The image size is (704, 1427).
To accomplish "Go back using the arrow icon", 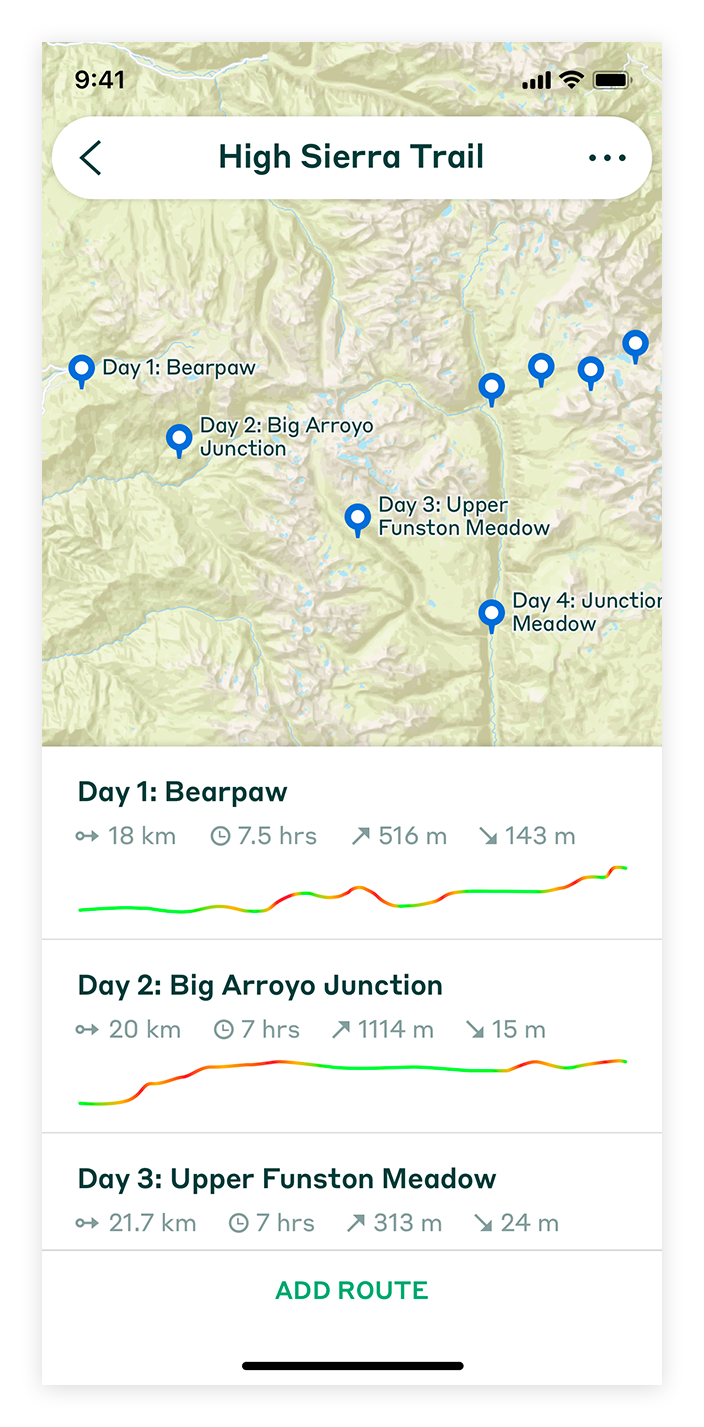I will (91, 158).
